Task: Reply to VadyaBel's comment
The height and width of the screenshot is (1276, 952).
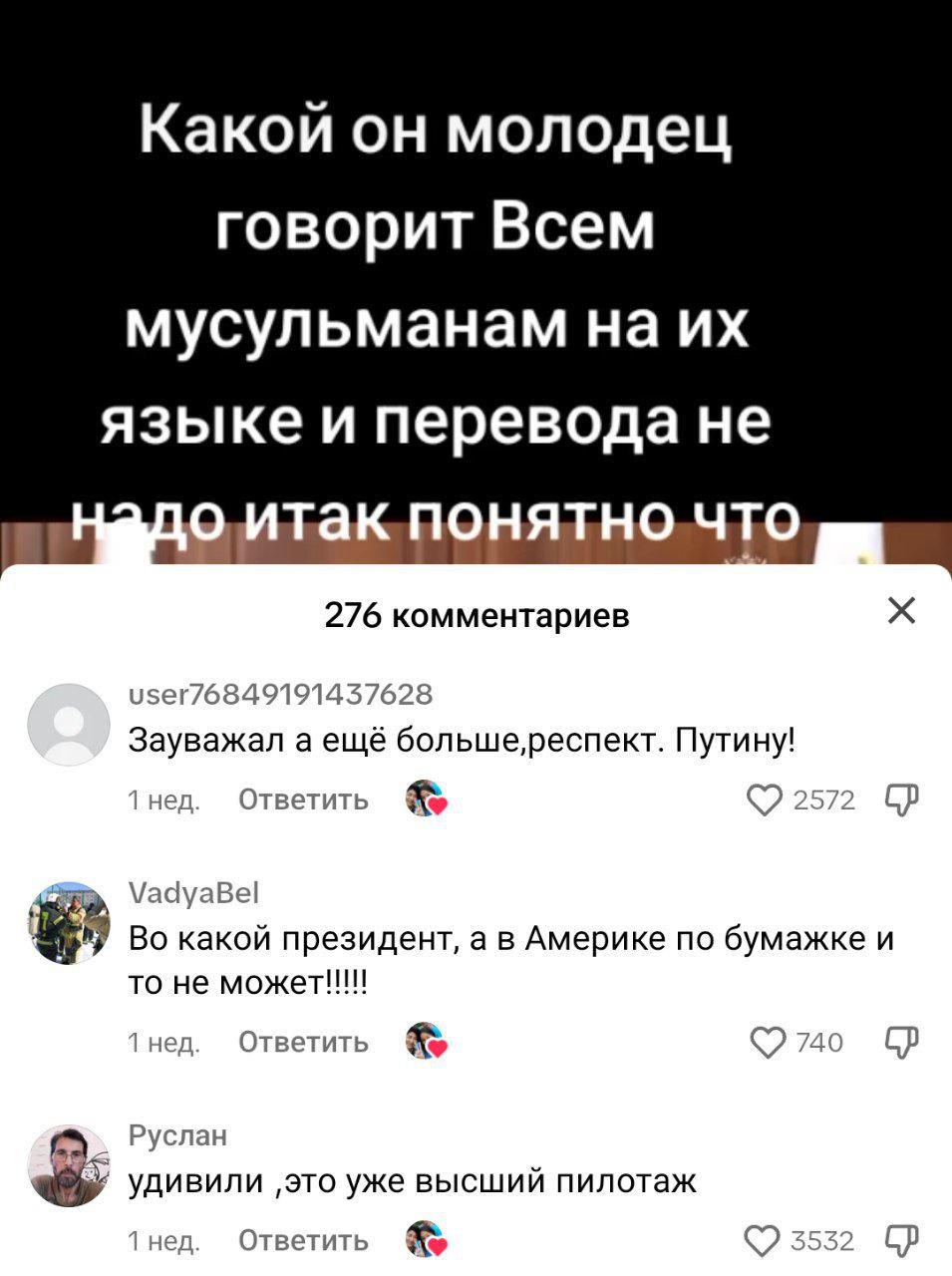Action: [304, 1042]
